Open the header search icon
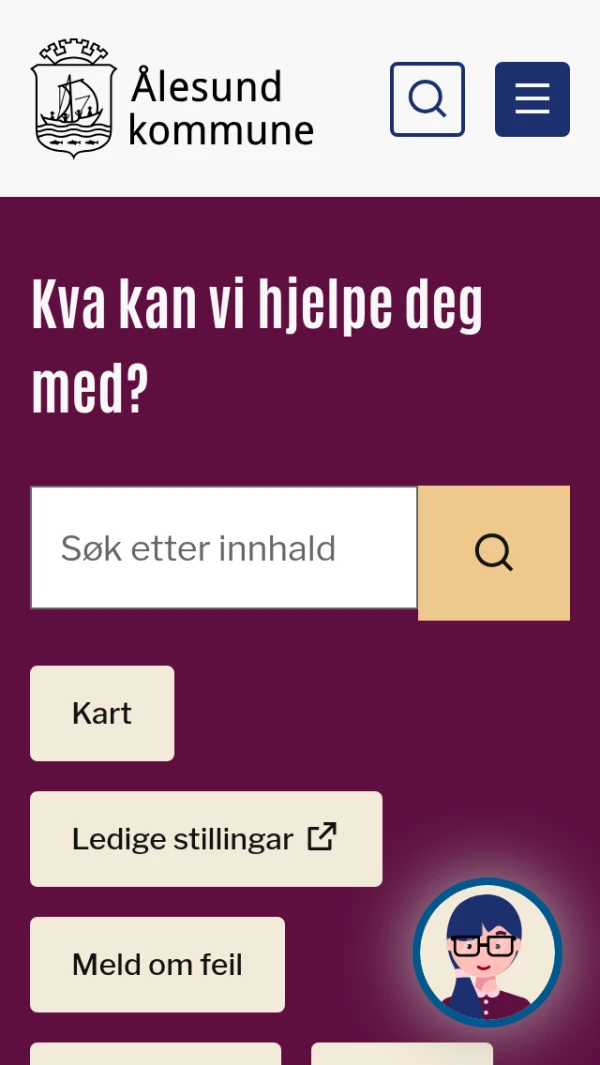 [x=427, y=99]
